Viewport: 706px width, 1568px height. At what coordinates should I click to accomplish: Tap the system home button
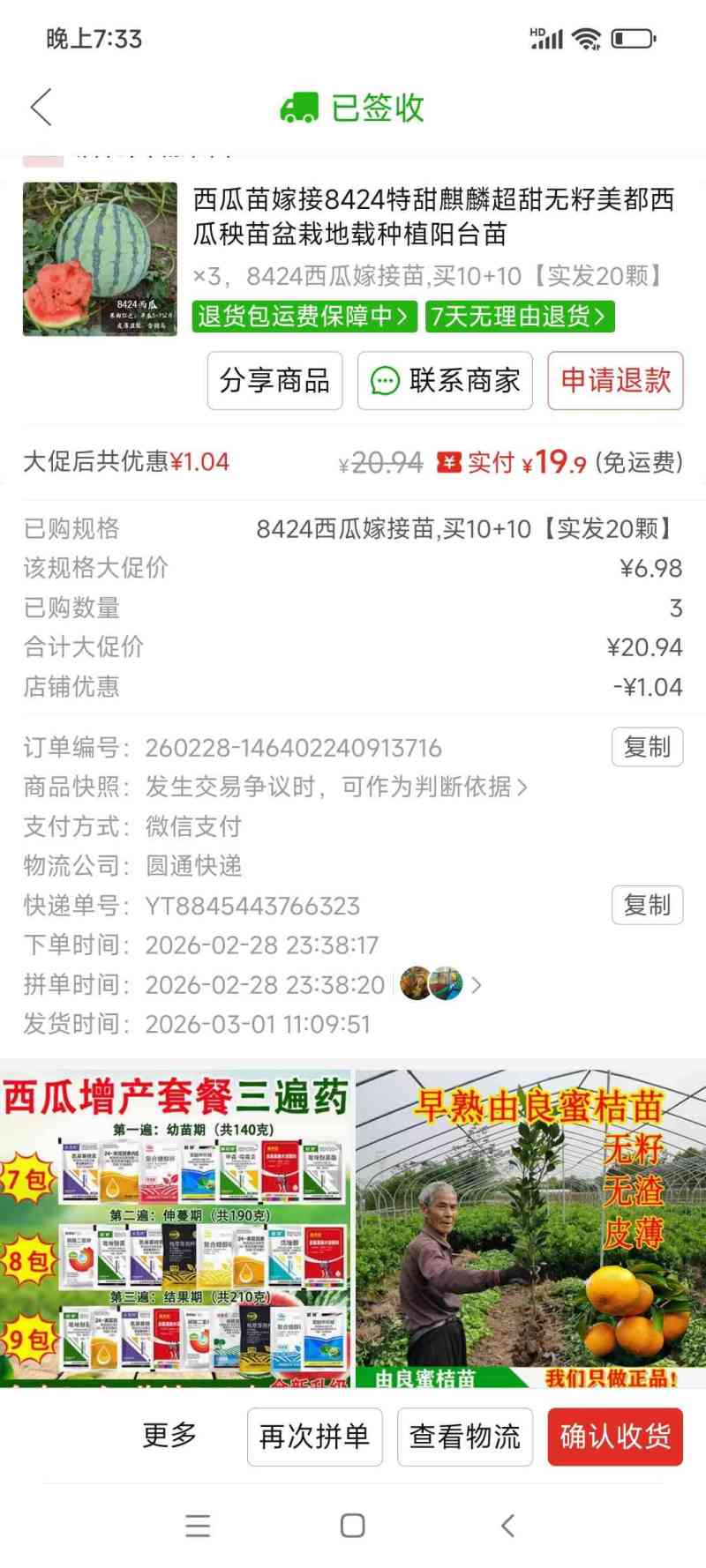click(x=353, y=1526)
